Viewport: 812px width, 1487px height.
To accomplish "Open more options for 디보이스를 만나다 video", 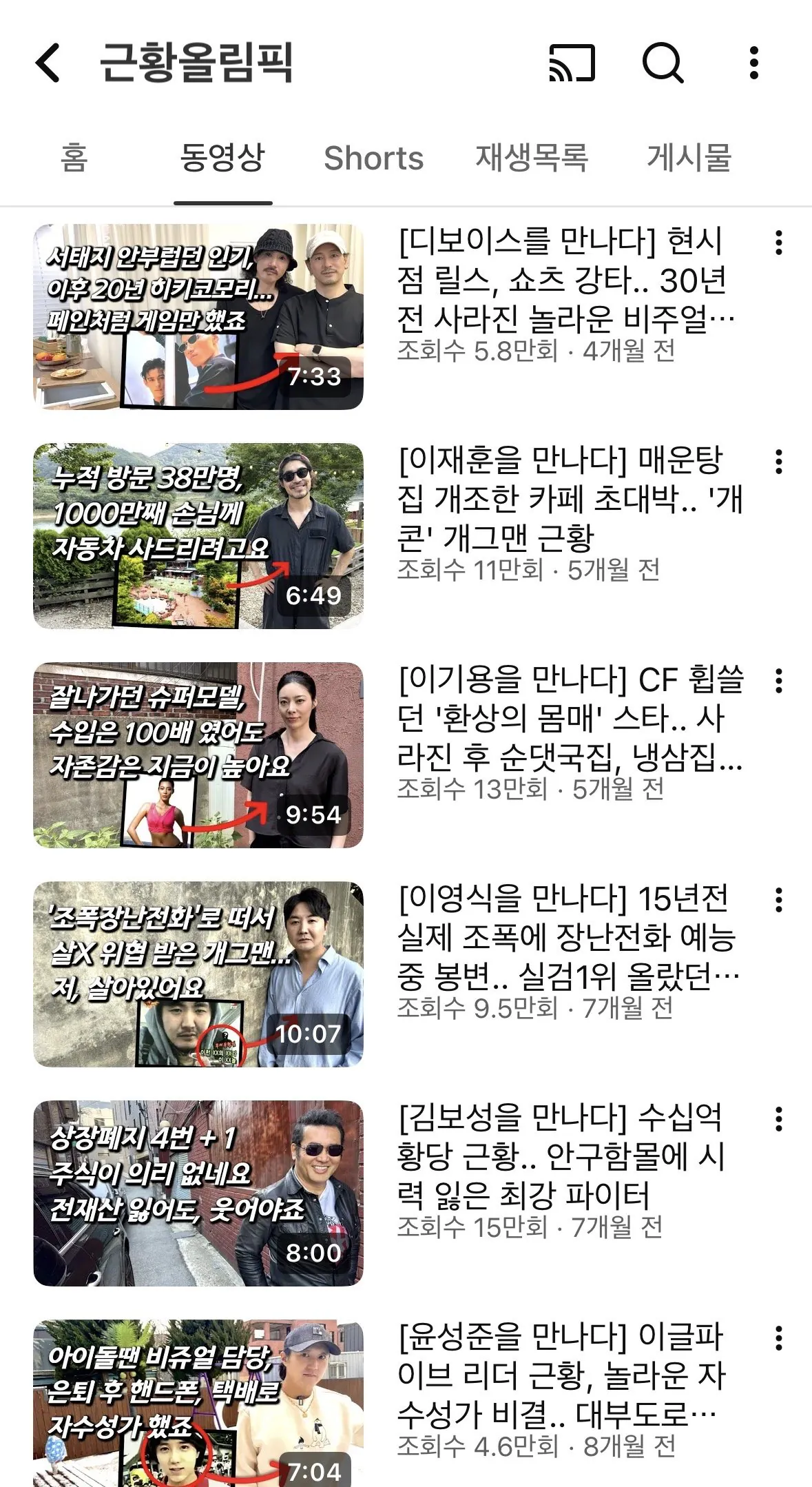I will 779,243.
